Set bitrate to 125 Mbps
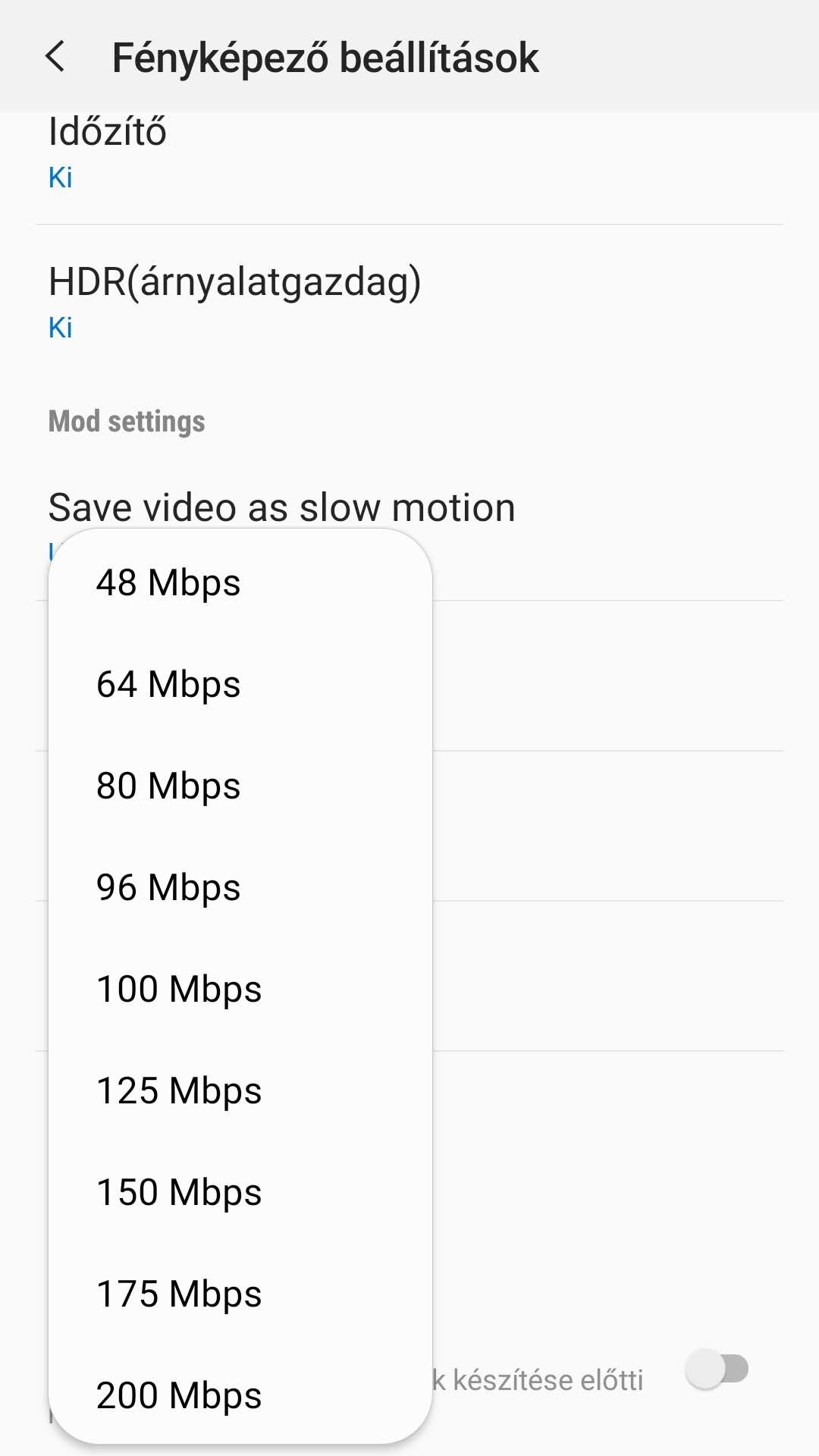The width and height of the screenshot is (819, 1456). click(240, 1090)
